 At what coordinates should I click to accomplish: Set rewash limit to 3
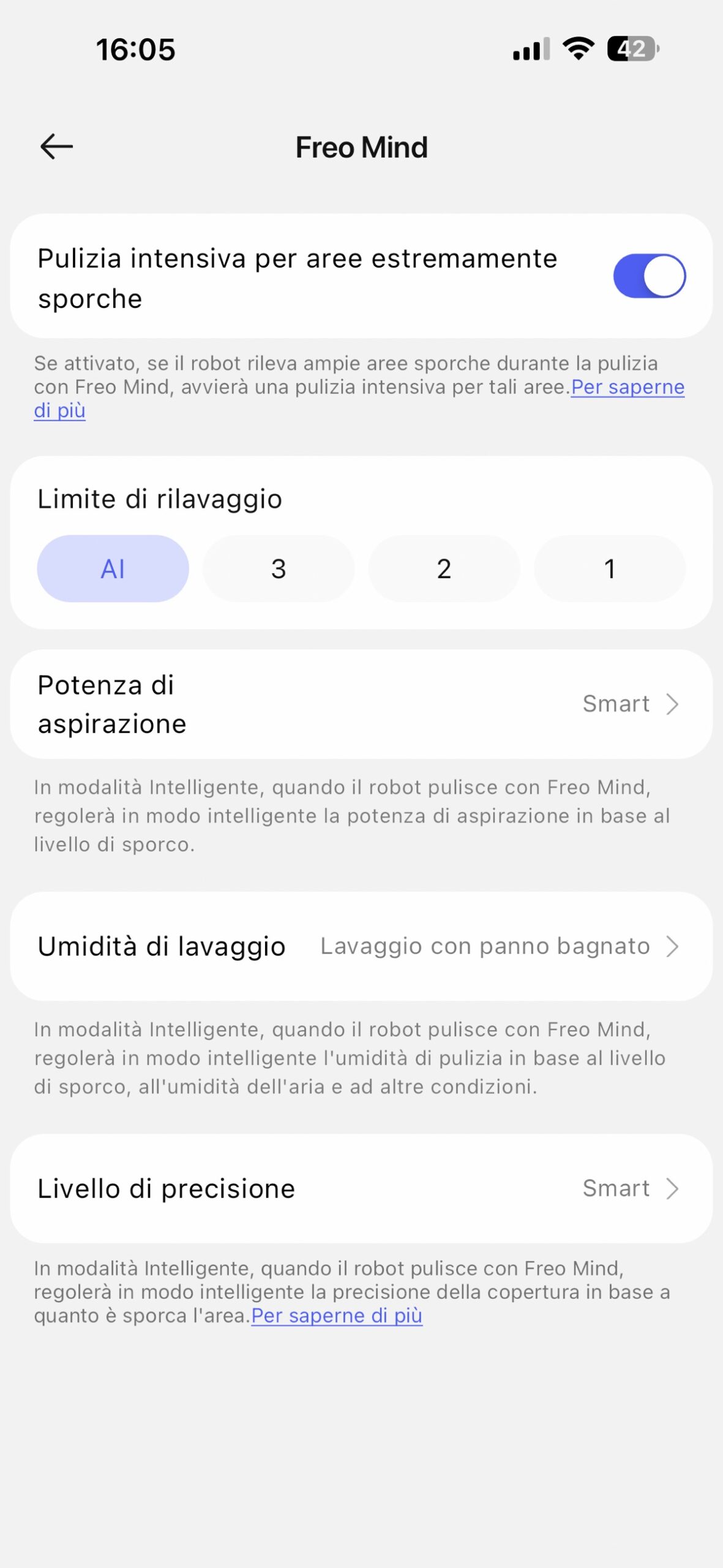coord(279,569)
